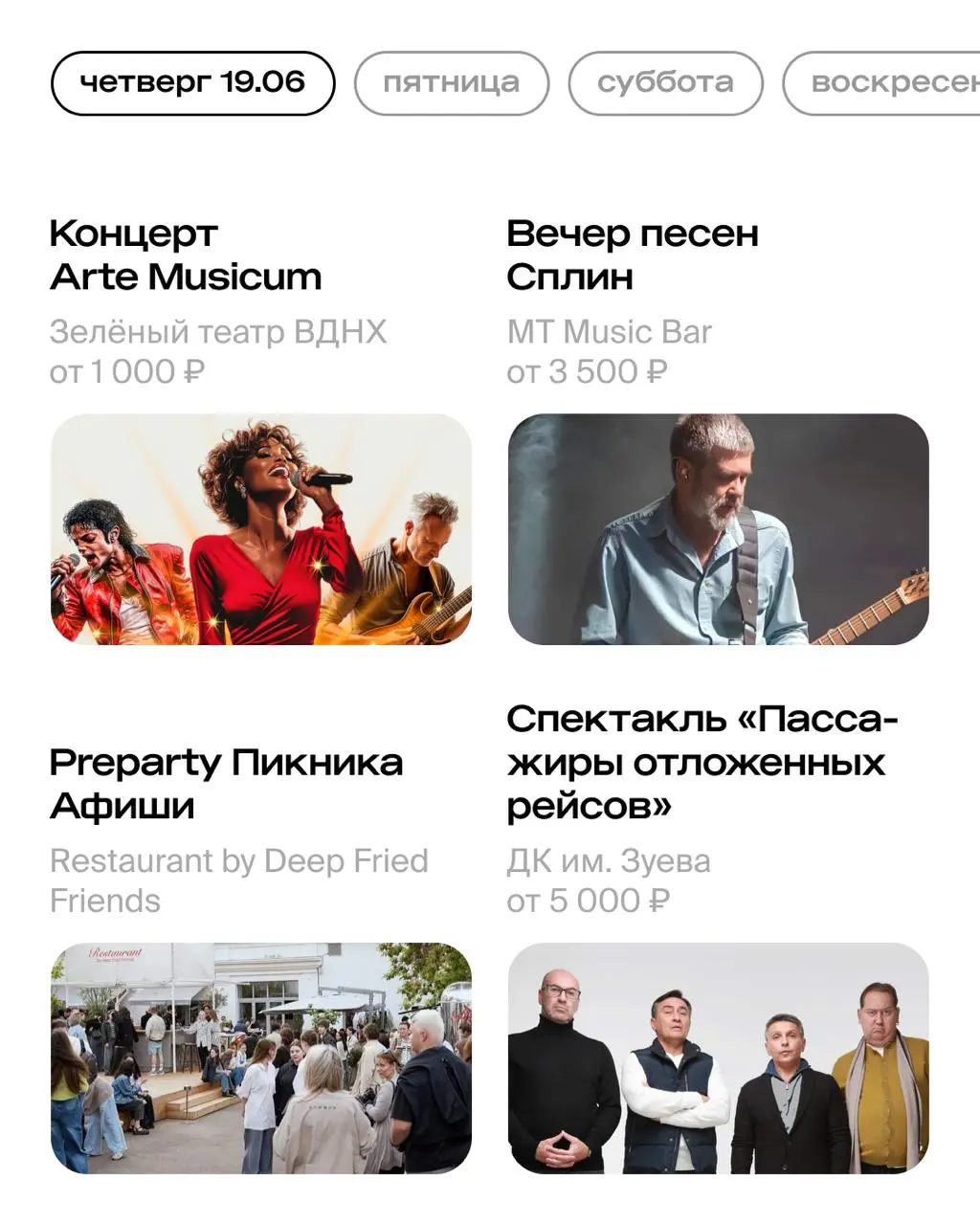Switch to the «пятница» day tab

point(451,82)
